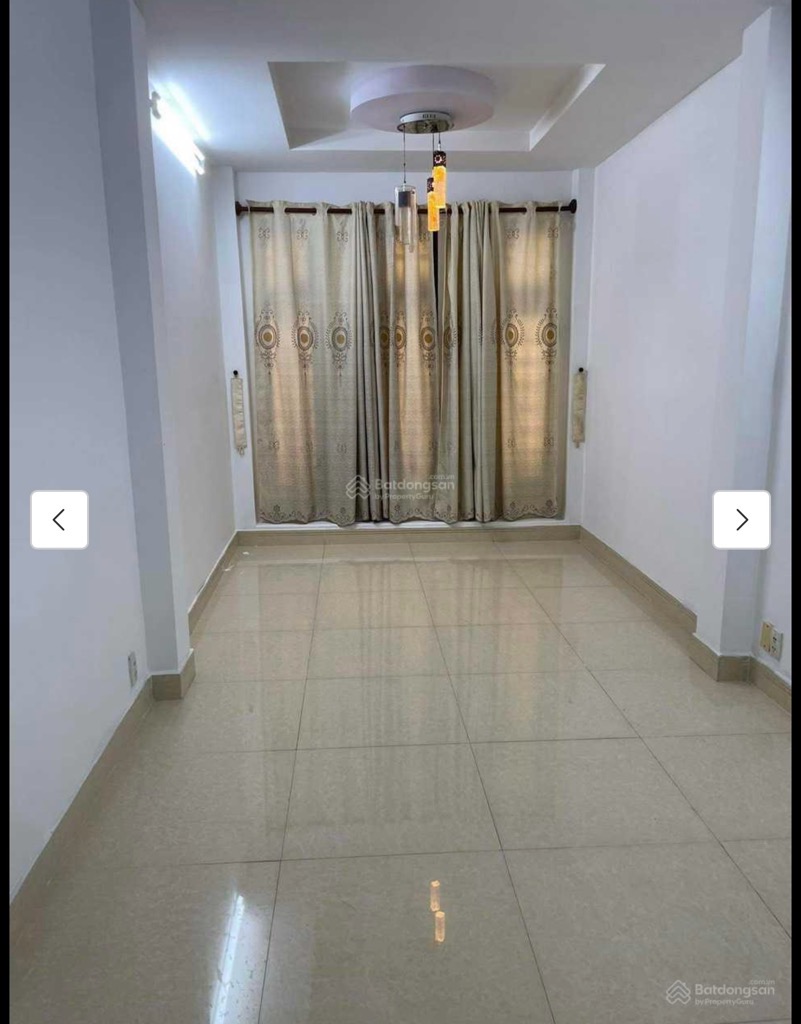Click the 'Batdongsan' watermark text
The width and height of the screenshot is (801, 1024).
[x=415, y=485]
